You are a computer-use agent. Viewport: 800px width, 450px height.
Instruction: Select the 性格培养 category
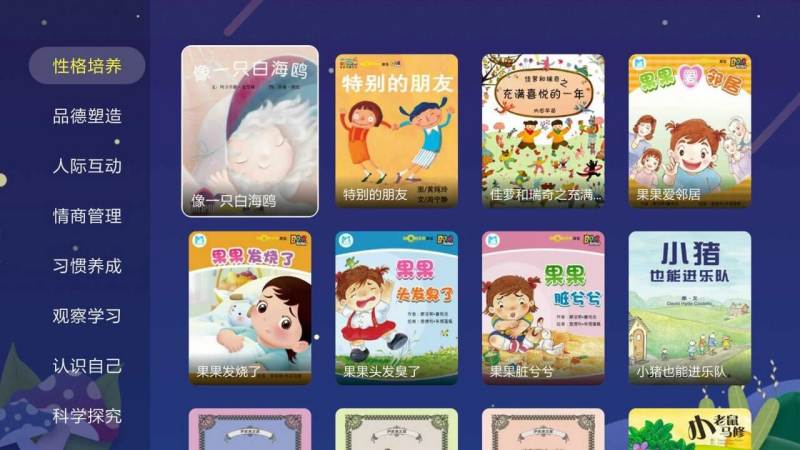[x=87, y=66]
